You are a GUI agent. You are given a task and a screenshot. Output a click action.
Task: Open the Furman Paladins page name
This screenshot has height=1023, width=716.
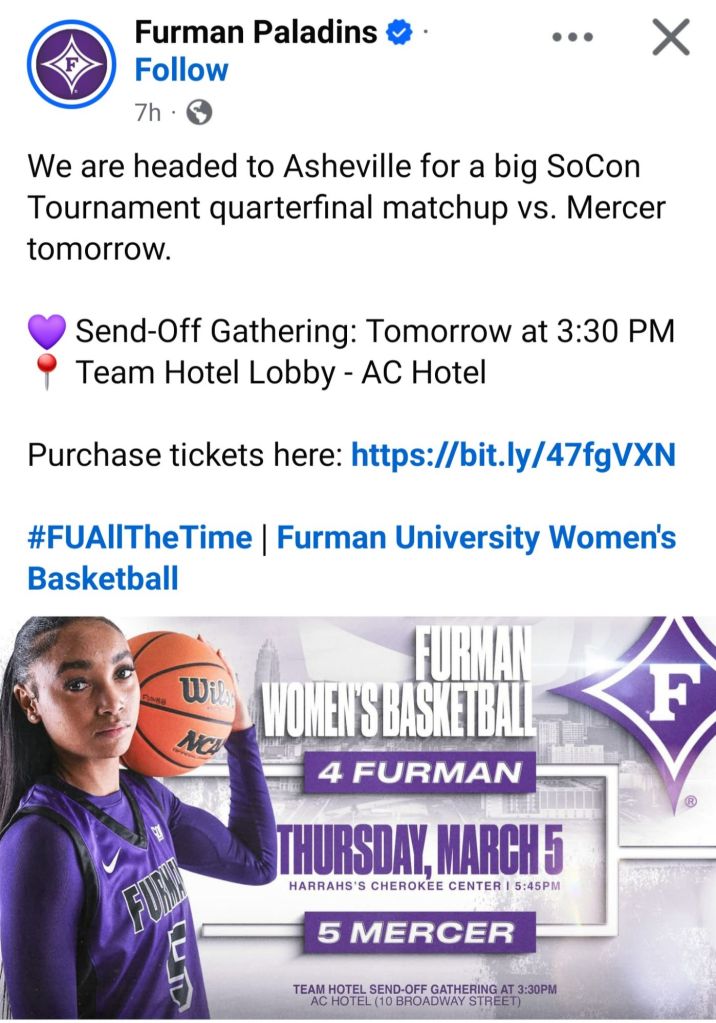tap(256, 32)
